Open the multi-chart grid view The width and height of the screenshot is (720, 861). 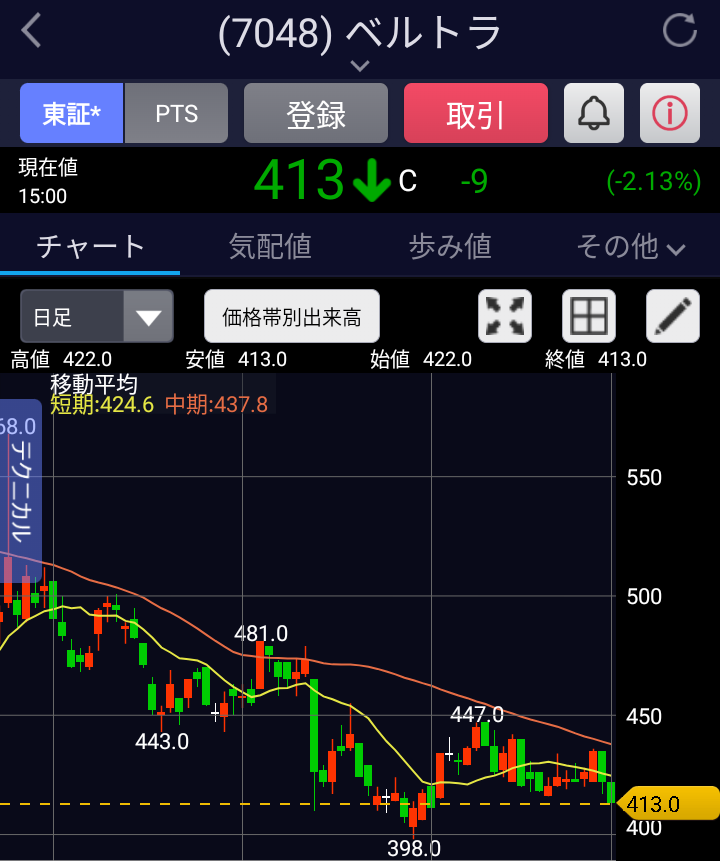[x=589, y=317]
